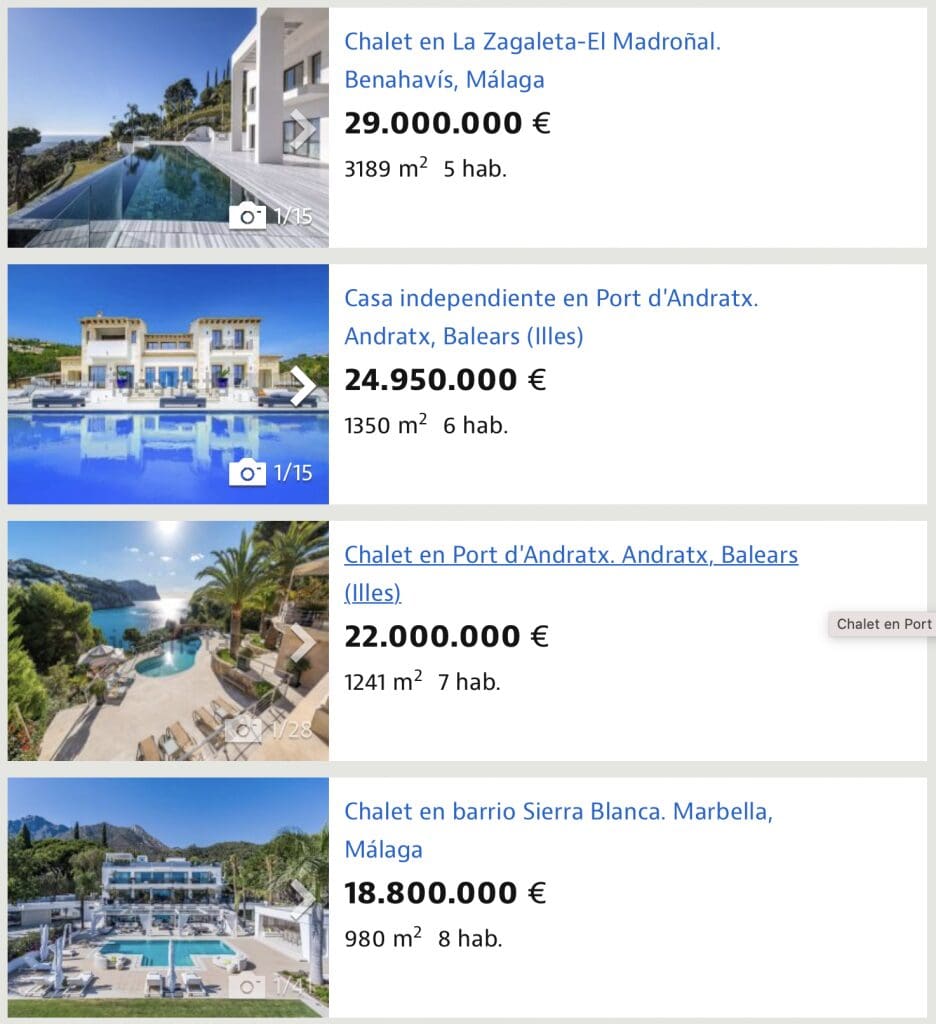
Task: View the Sierra Blanca chalet photo
Action: 140,900
